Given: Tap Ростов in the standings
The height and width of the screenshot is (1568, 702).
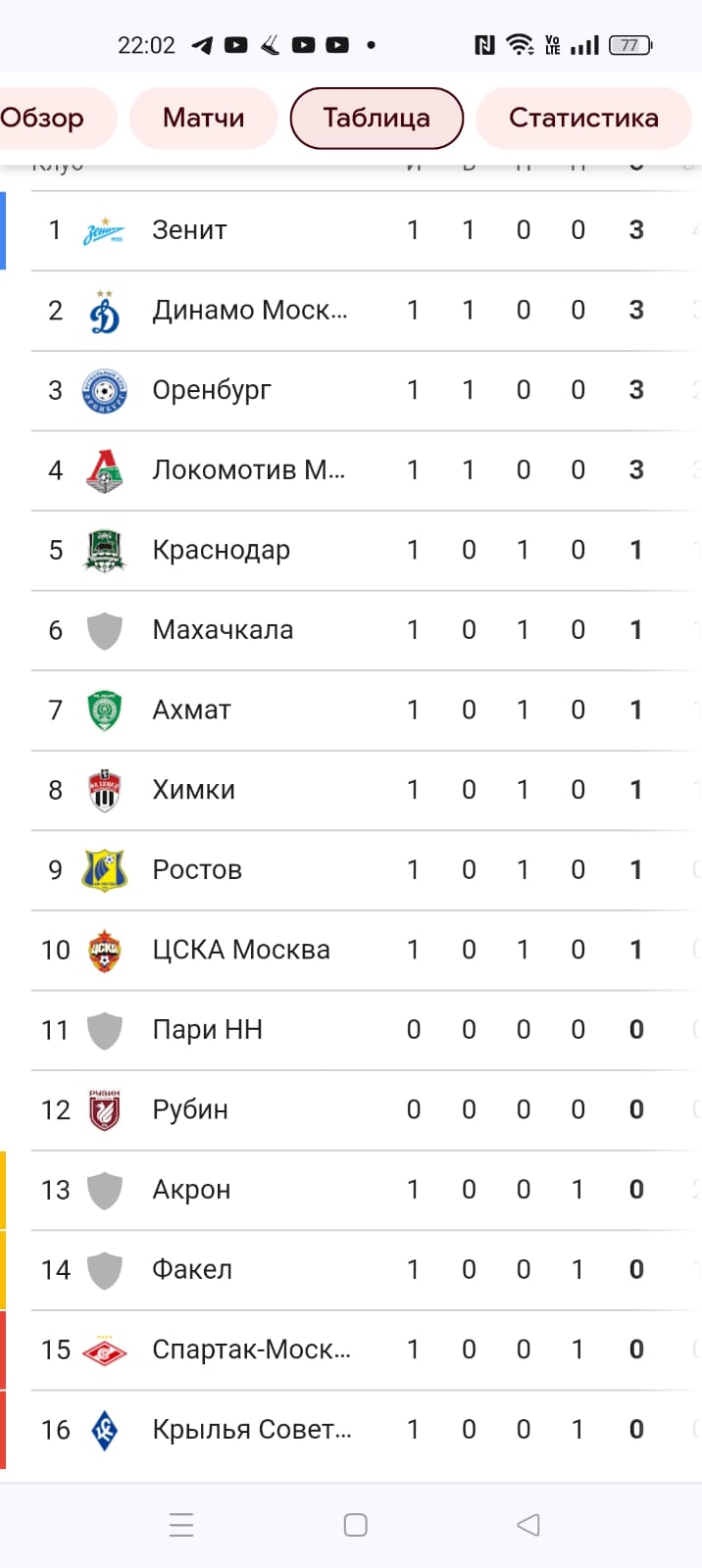Looking at the screenshot, I should pos(197,870).
